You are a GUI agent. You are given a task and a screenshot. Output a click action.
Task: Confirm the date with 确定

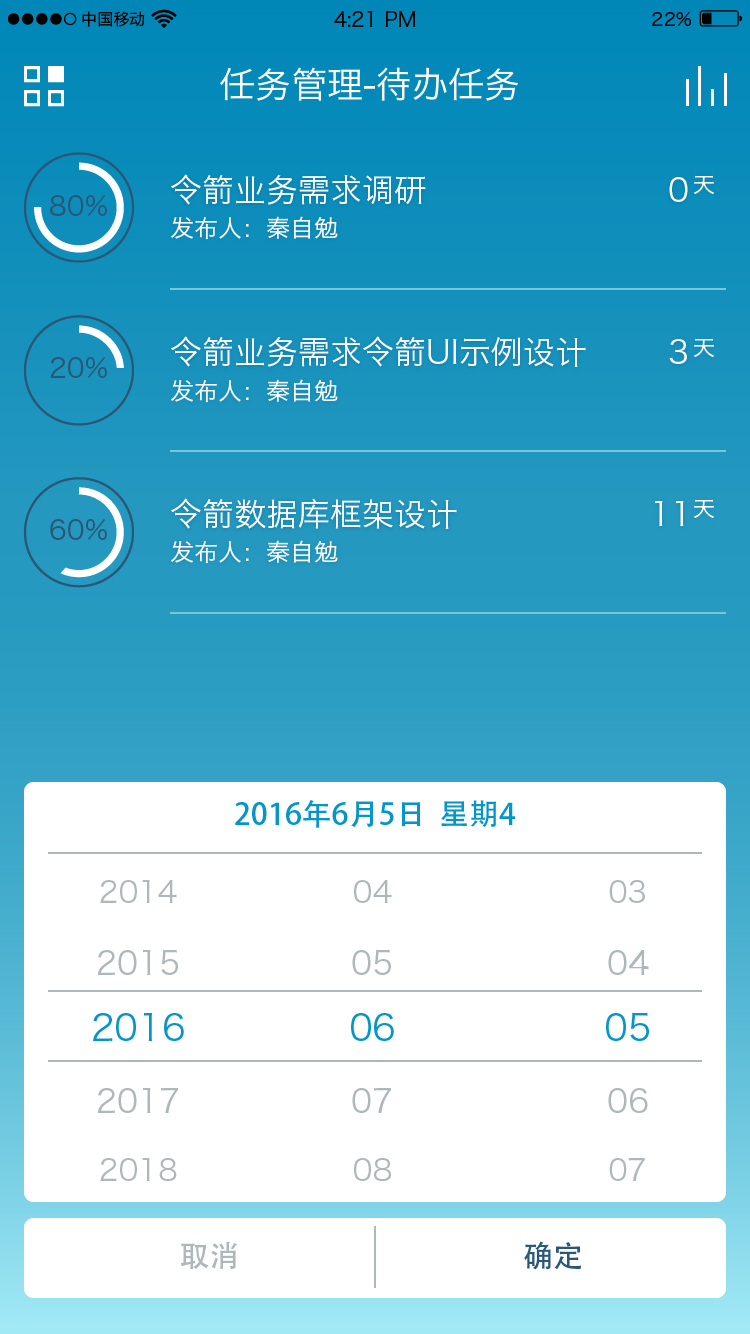tap(552, 1257)
